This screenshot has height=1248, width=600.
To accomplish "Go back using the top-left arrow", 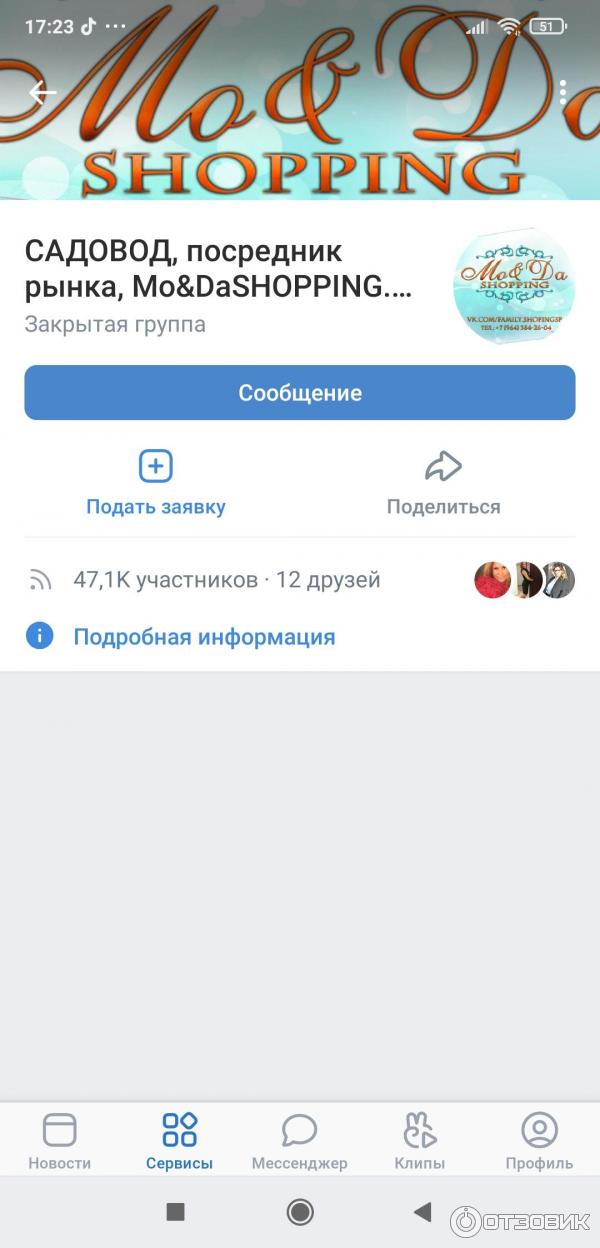I will [42, 93].
